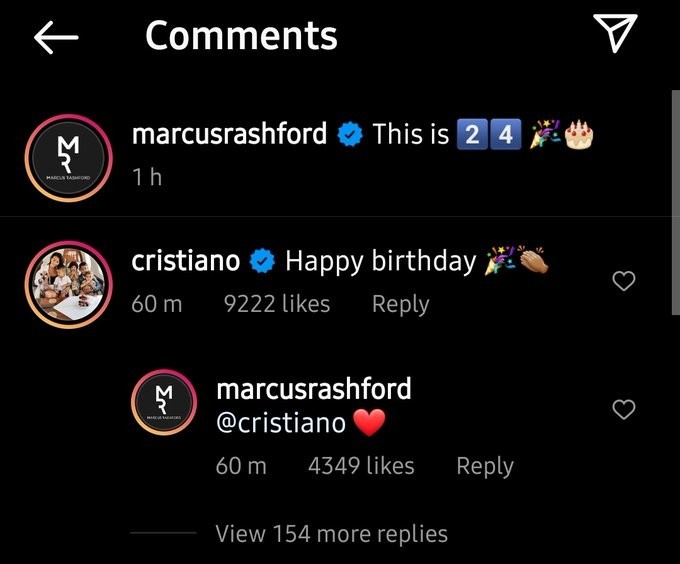This screenshot has height=564, width=680.
Task: Like marcusrashford's heart reply
Action: (623, 409)
